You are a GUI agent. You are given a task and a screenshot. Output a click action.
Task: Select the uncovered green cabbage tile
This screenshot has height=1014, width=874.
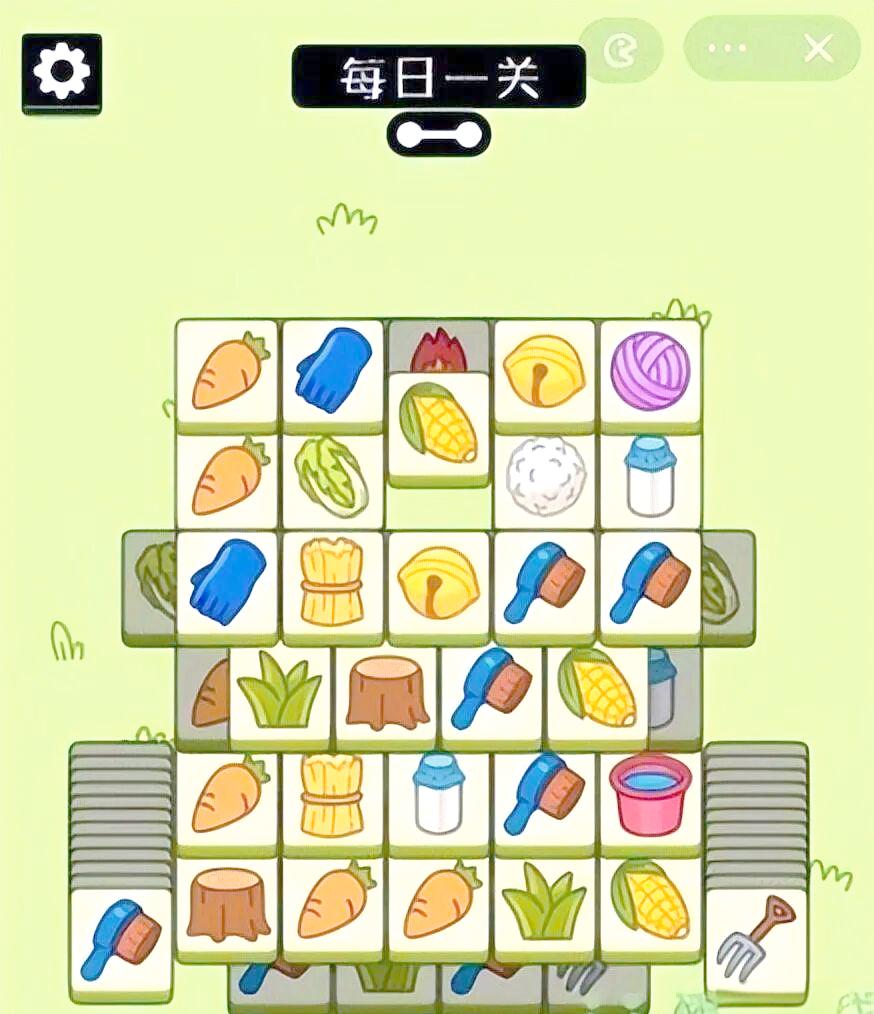332,477
